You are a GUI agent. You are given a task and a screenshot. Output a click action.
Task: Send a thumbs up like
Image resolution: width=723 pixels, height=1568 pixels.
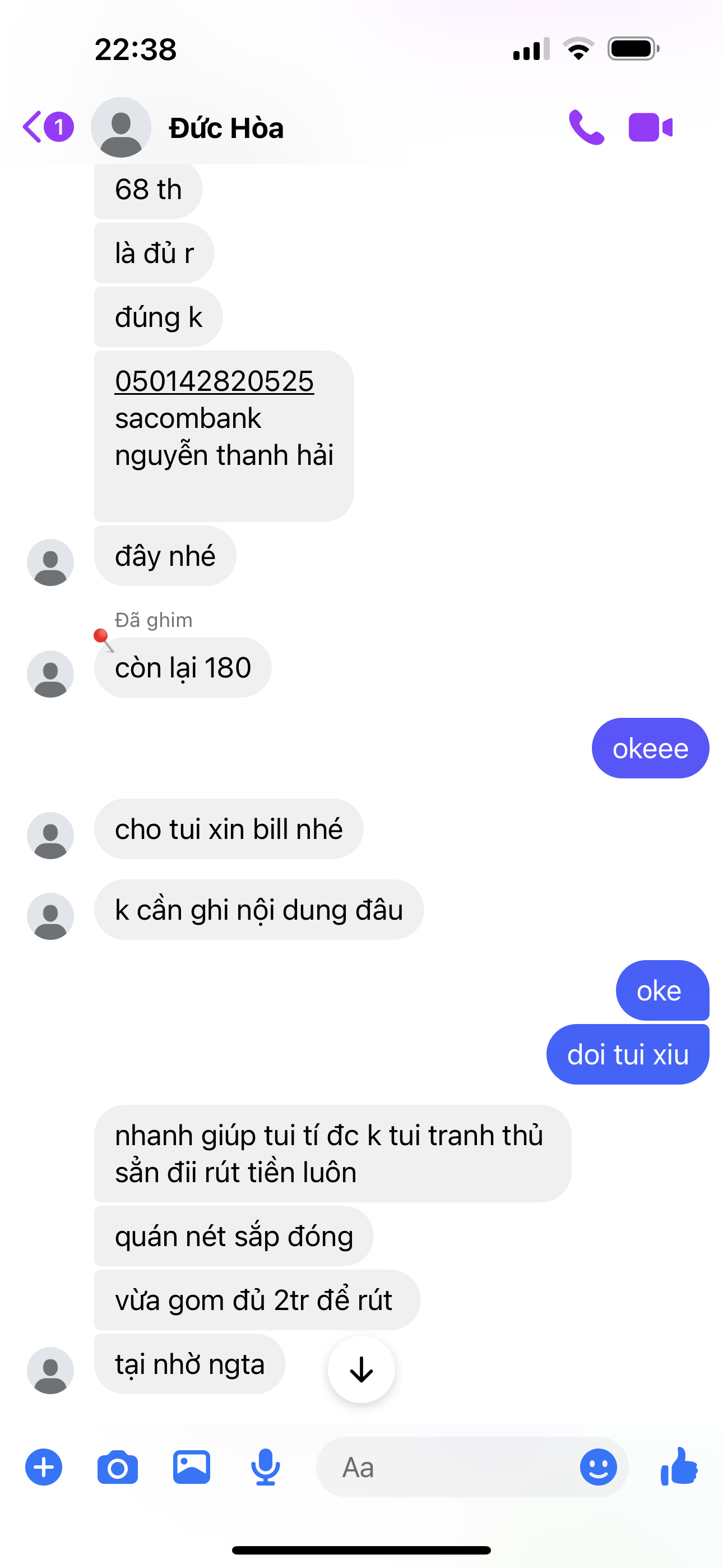click(x=679, y=1466)
